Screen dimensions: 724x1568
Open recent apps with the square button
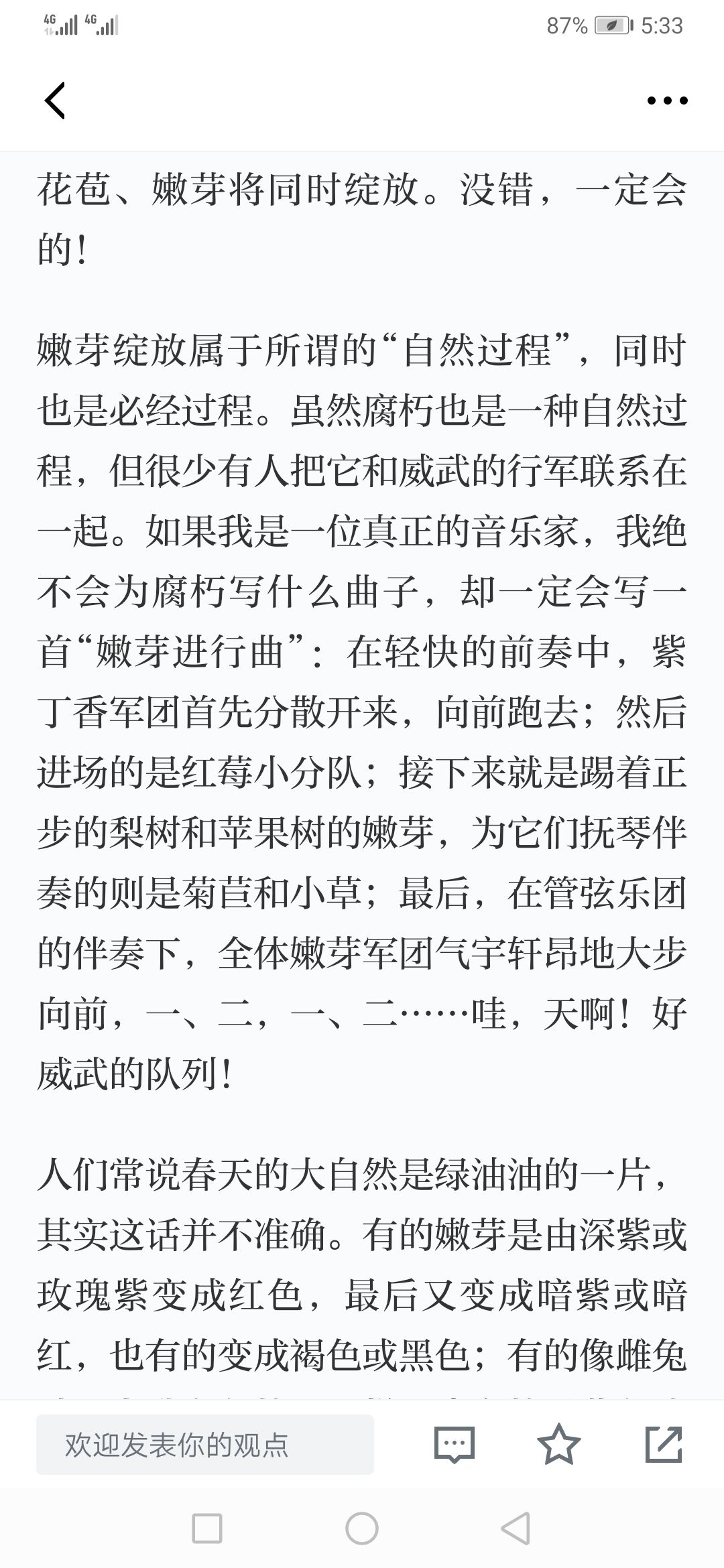(207, 1528)
